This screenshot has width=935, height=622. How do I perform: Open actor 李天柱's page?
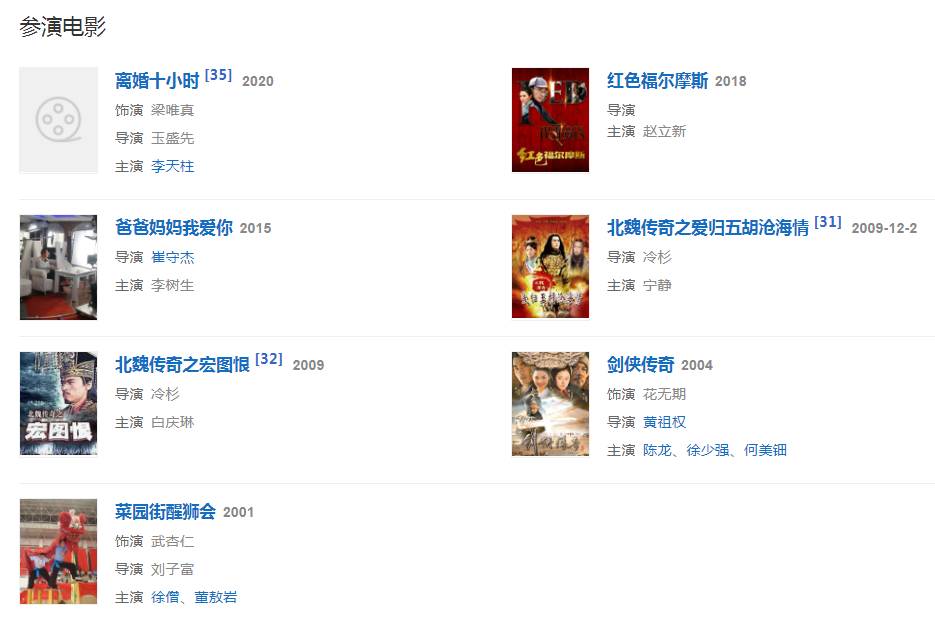[x=172, y=166]
